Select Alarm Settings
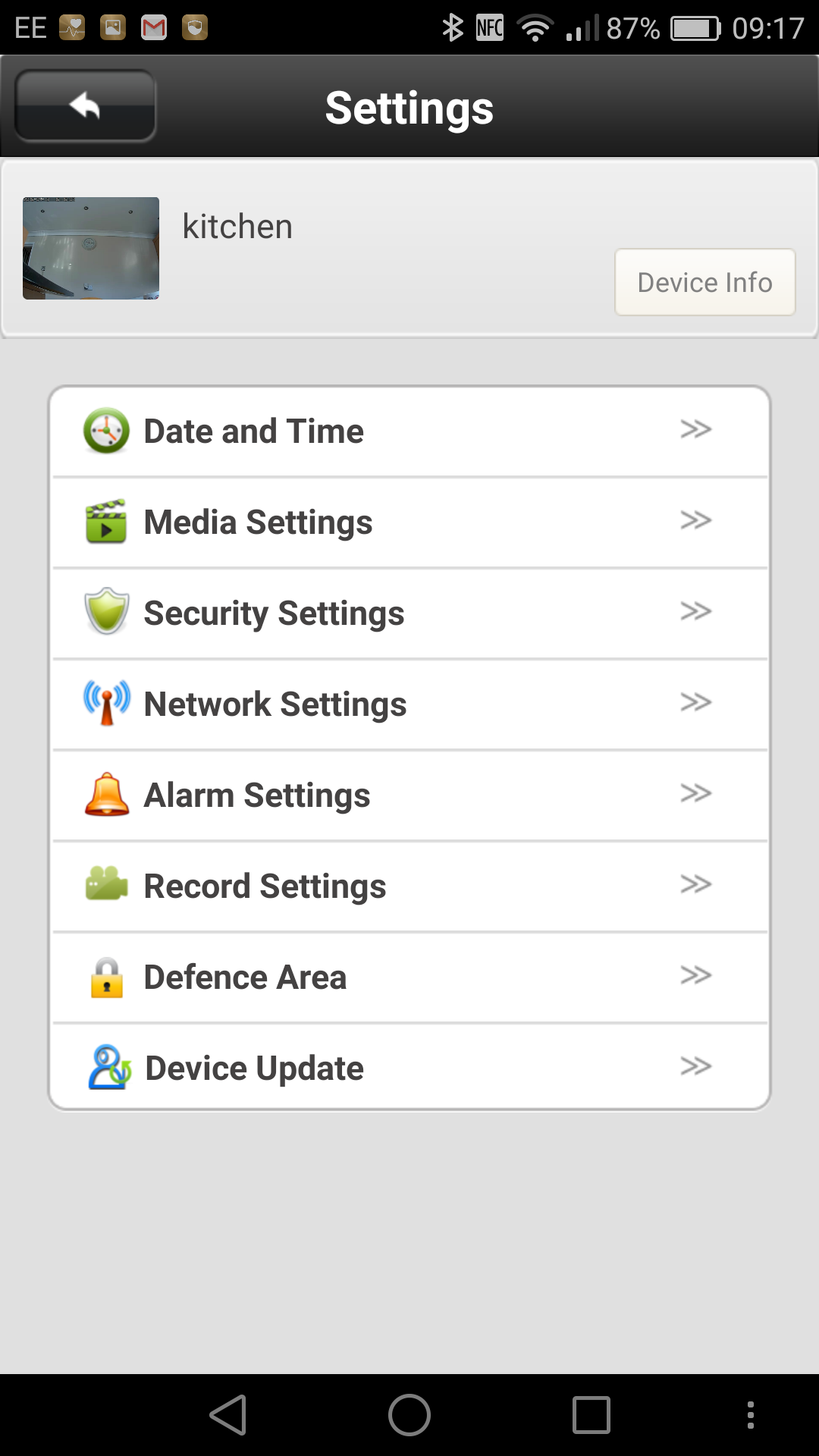 [409, 795]
